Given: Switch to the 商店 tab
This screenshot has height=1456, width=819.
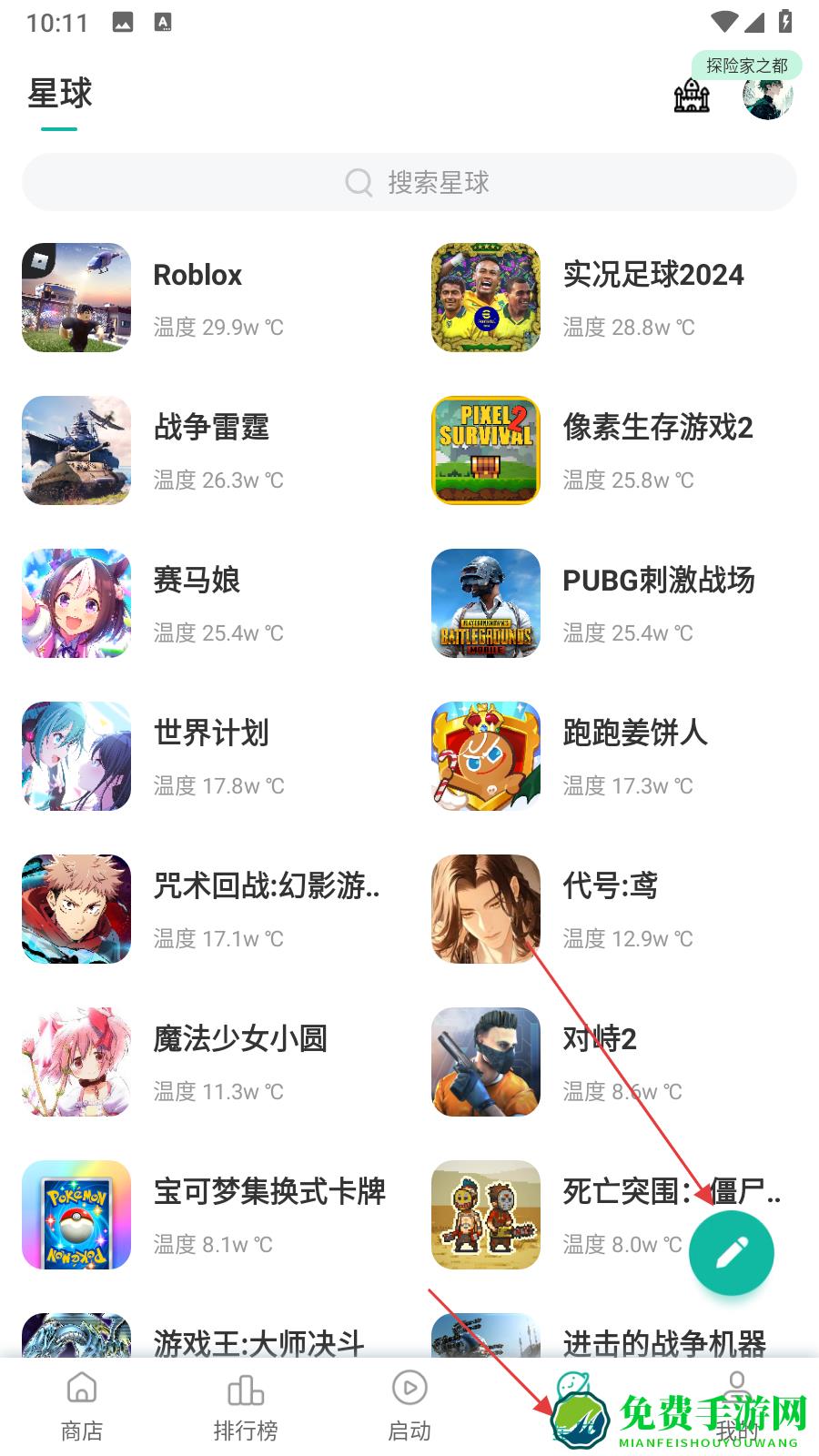Looking at the screenshot, I should 82,1406.
